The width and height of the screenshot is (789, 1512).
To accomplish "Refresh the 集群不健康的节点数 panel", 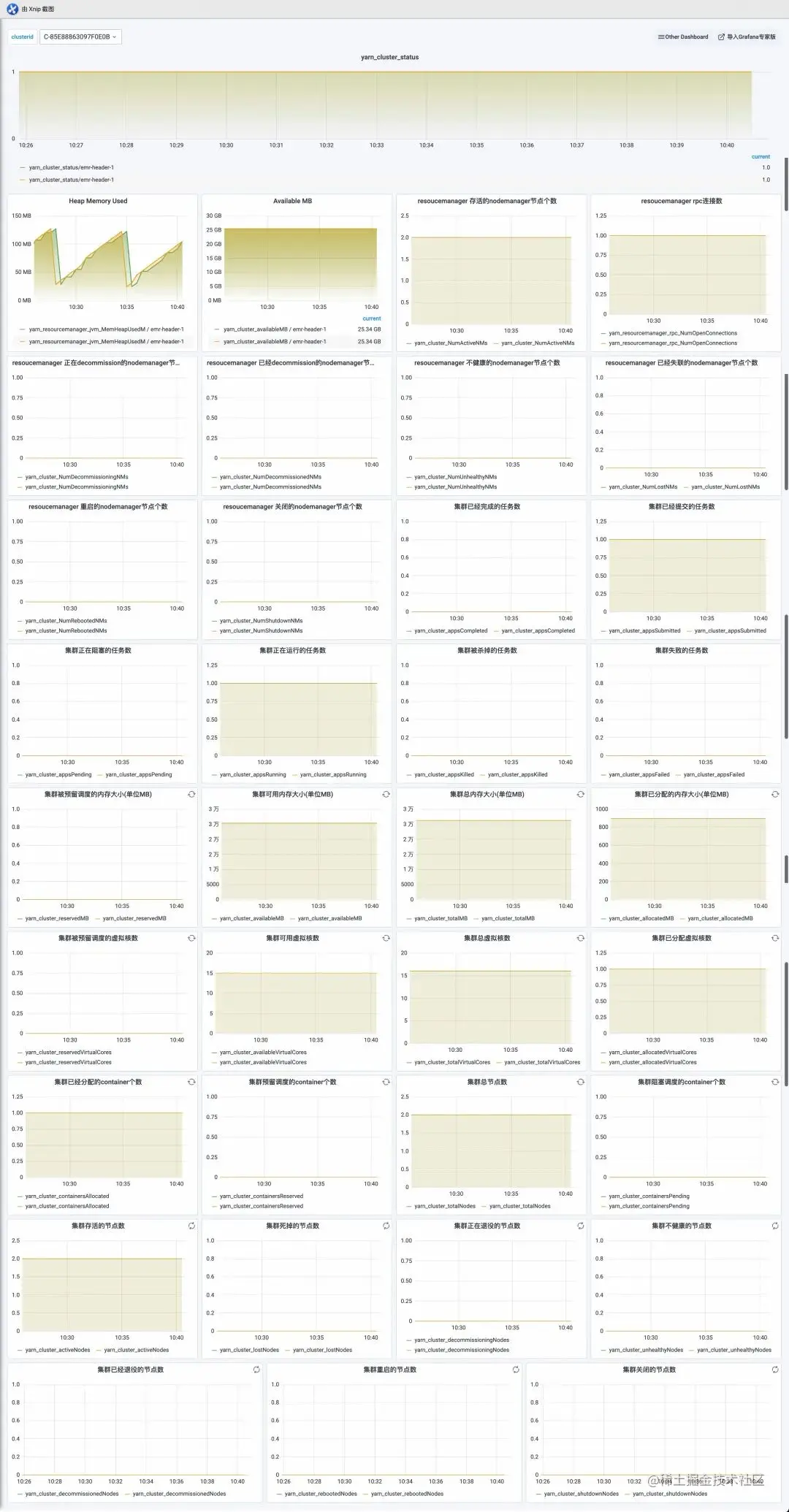I will (775, 1226).
